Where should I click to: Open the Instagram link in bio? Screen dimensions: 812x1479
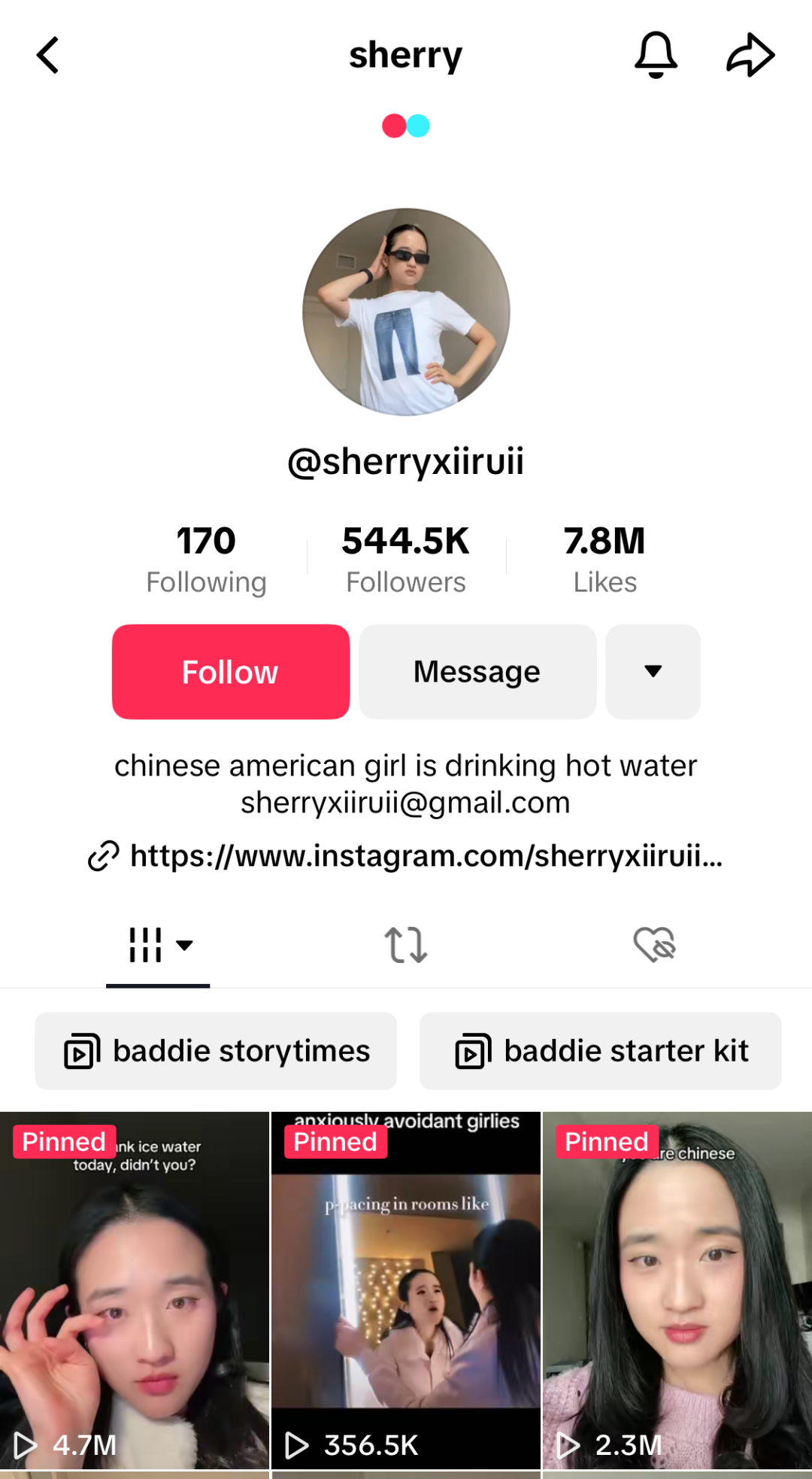406,856
